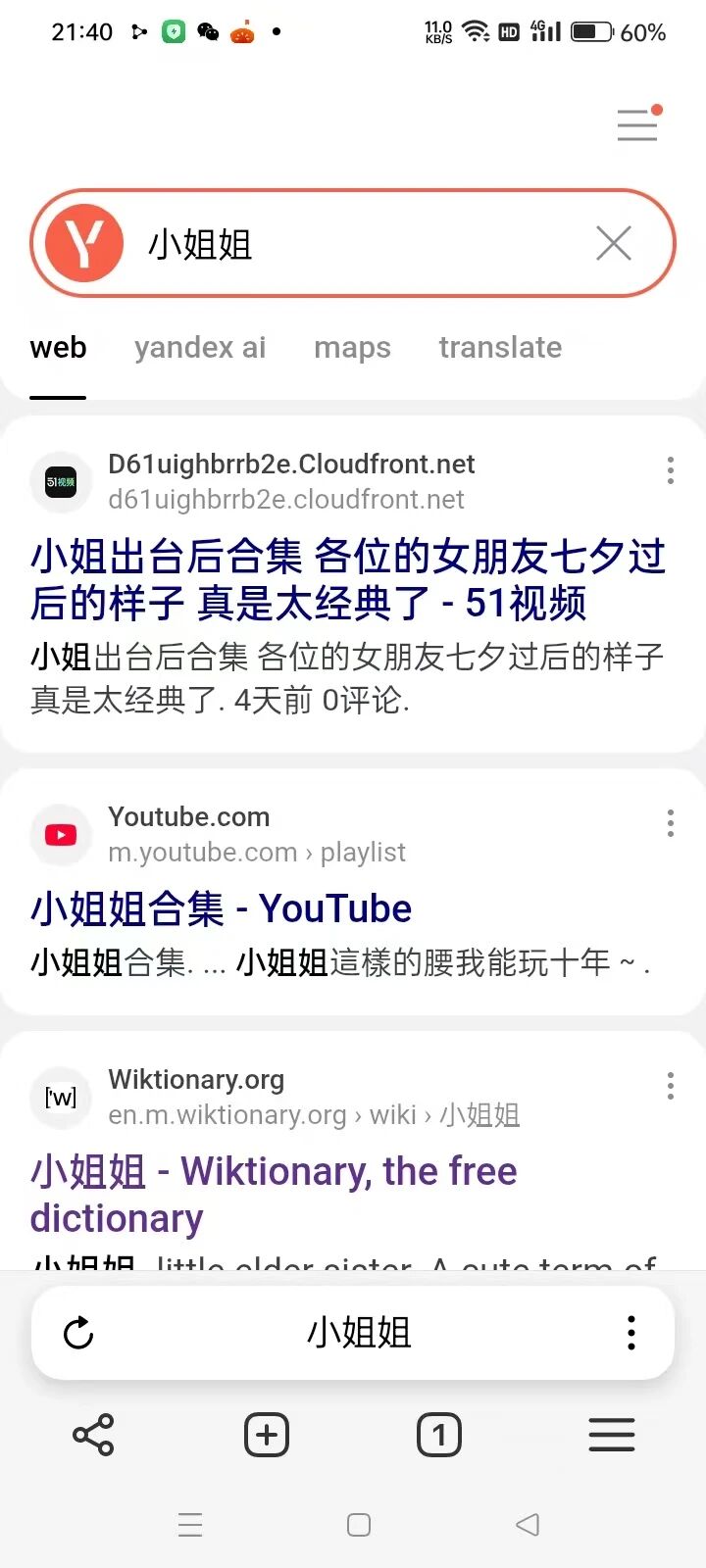The height and width of the screenshot is (1568, 706).
Task: Tap the URL address field
Action: (x=358, y=1333)
